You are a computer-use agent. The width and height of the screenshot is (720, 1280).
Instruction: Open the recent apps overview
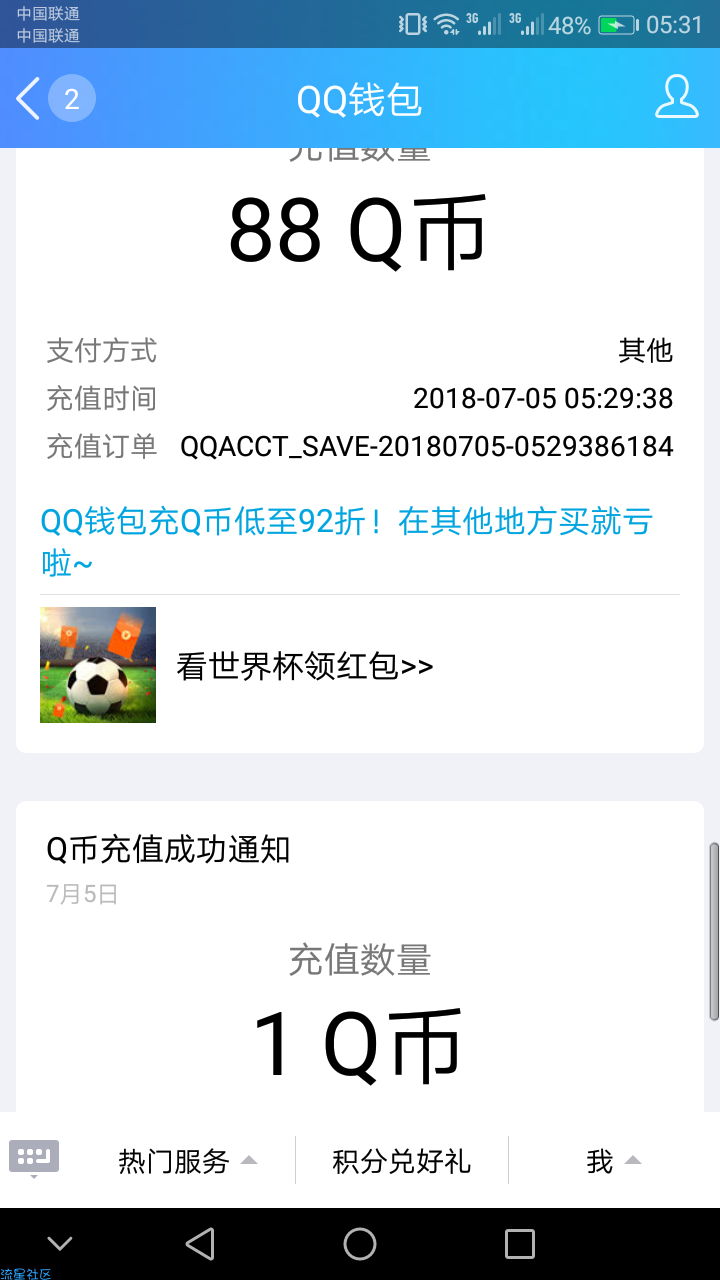pyautogui.click(x=519, y=1244)
